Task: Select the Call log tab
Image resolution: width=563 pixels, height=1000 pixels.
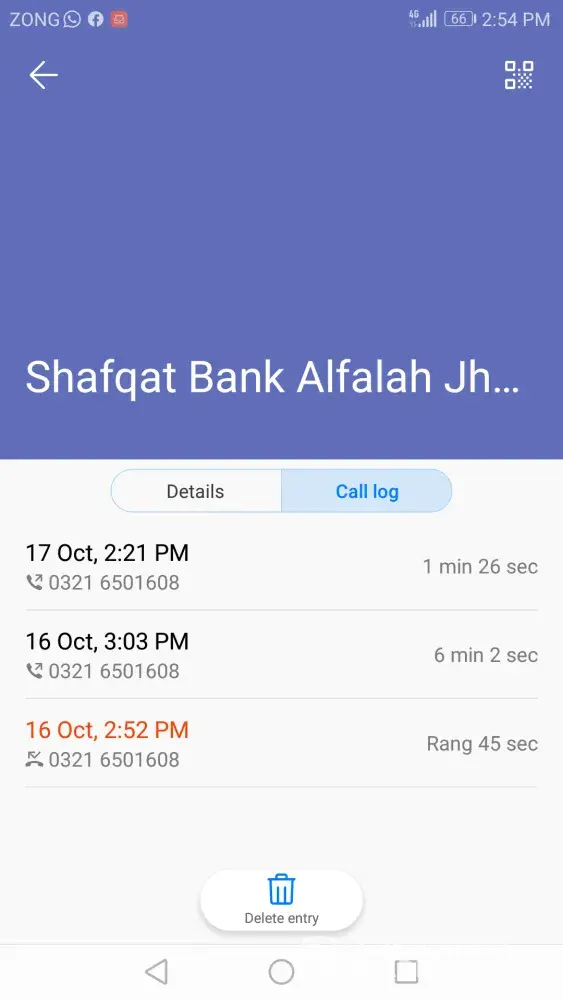Action: point(367,491)
